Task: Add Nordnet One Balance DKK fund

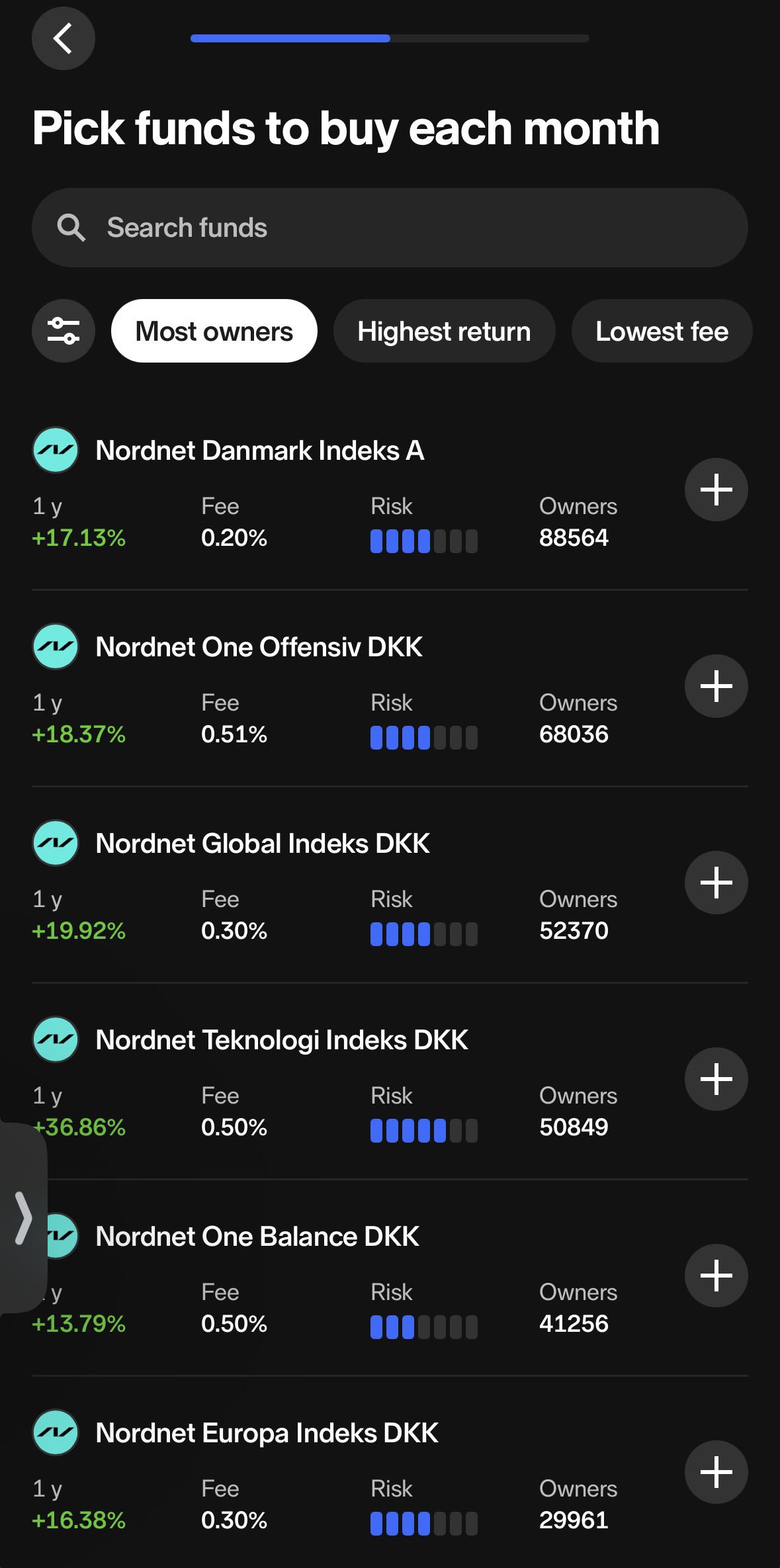Action: 716,1276
